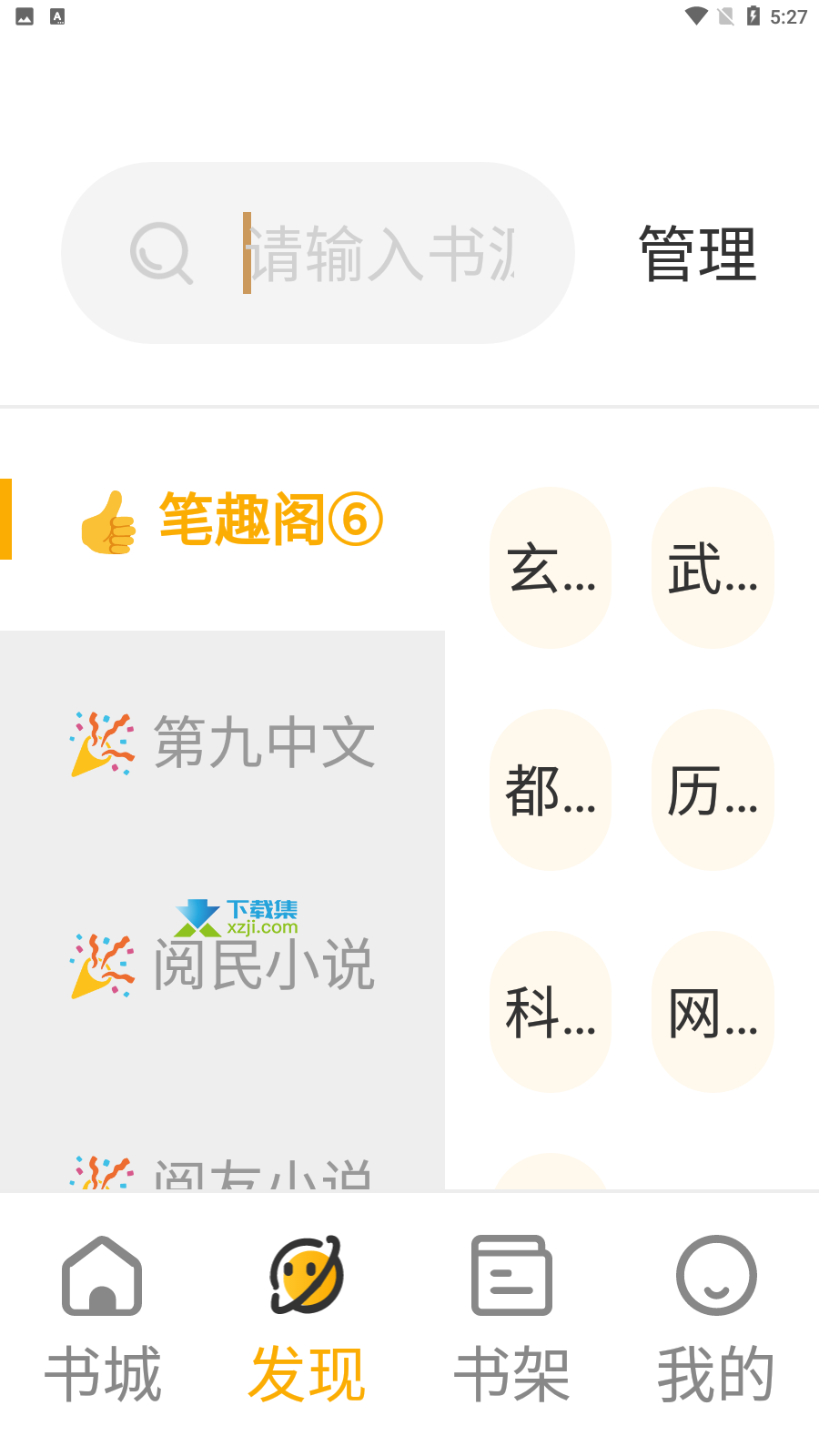Open the 科... category chip
The image size is (819, 1456).
[x=551, y=1012]
